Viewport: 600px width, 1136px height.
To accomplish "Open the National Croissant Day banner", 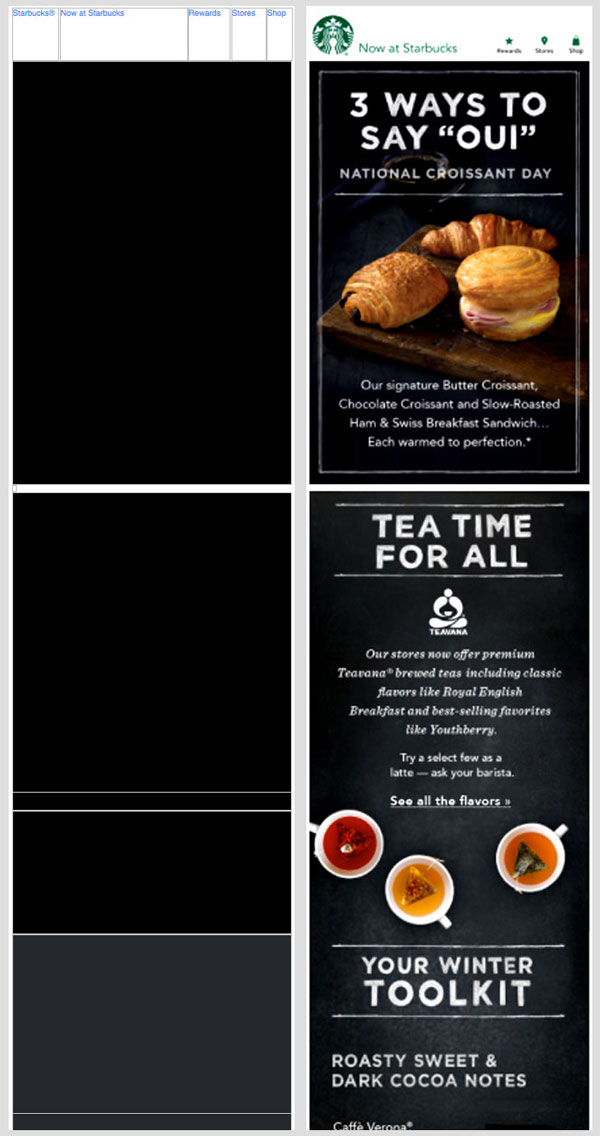I will [x=449, y=272].
